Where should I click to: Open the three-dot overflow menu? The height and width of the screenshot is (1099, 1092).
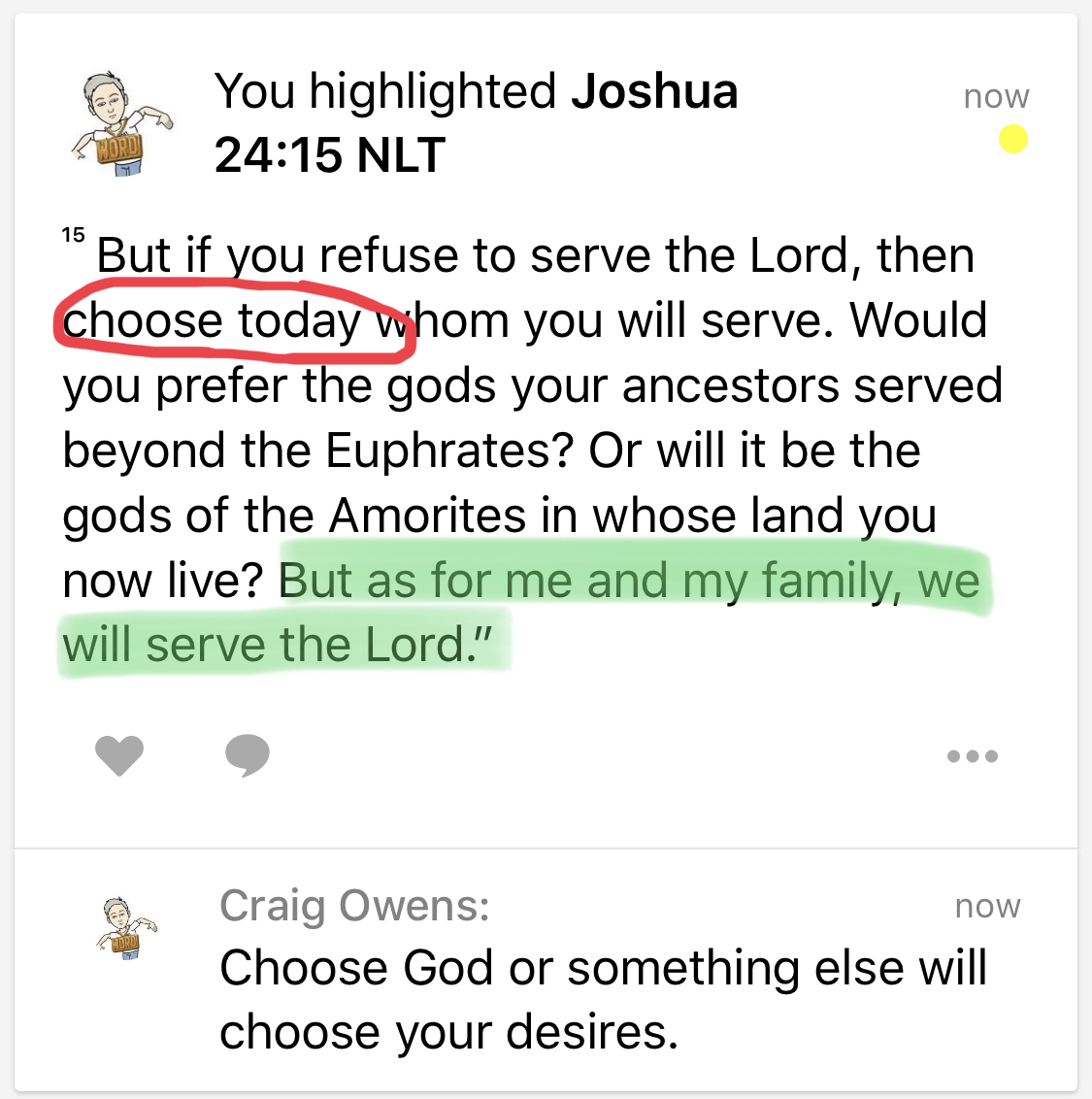pos(972,756)
